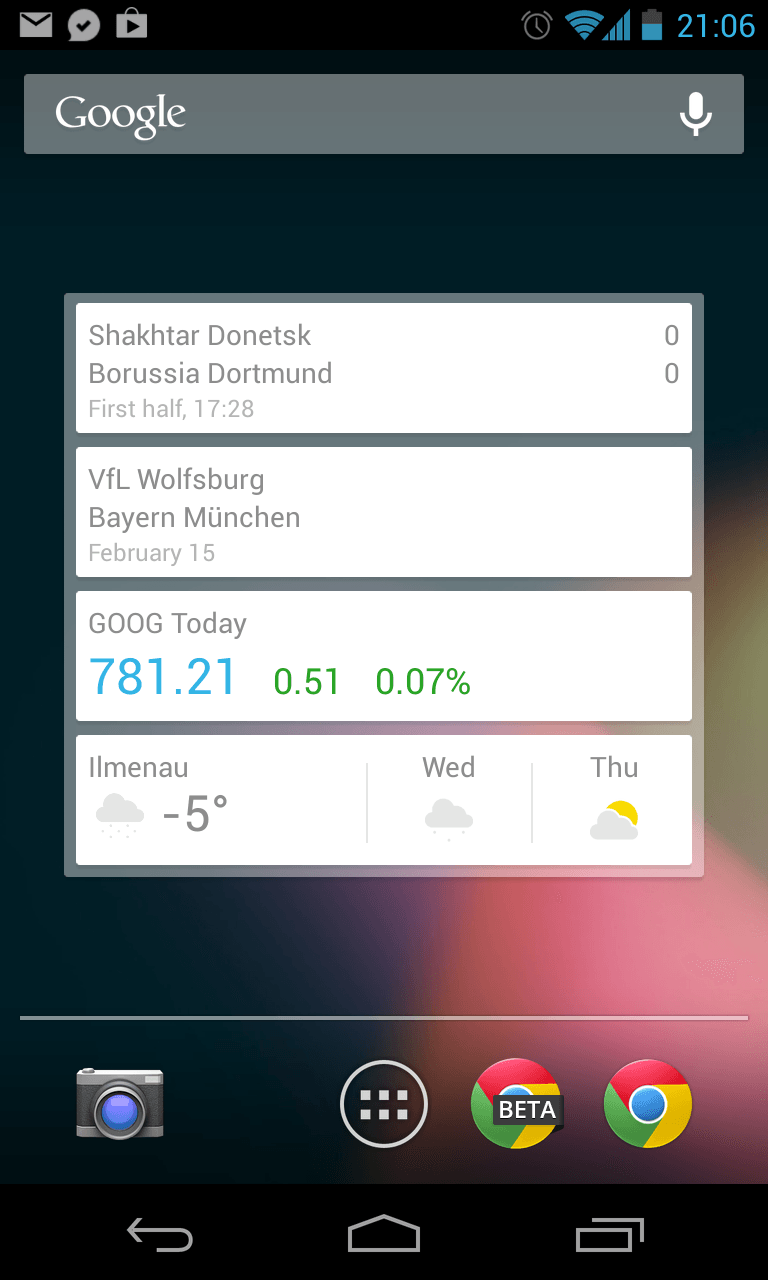Go back using the navigation bar
The width and height of the screenshot is (768, 1280).
pyautogui.click(x=160, y=1236)
